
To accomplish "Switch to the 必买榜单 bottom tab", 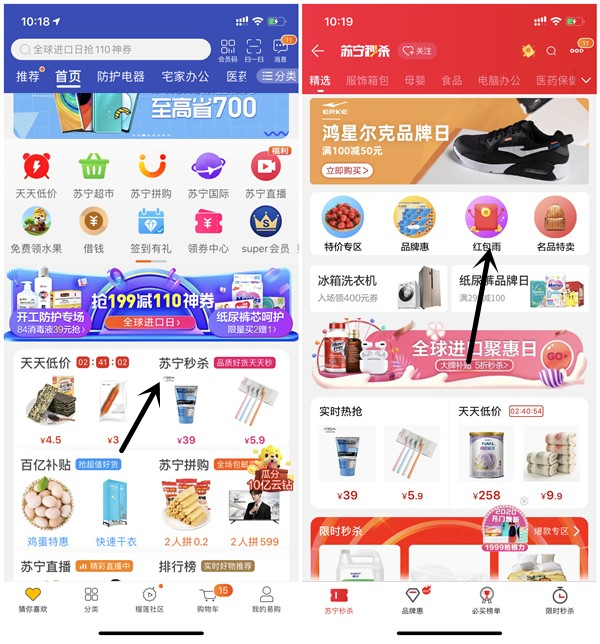I will click(486, 601).
